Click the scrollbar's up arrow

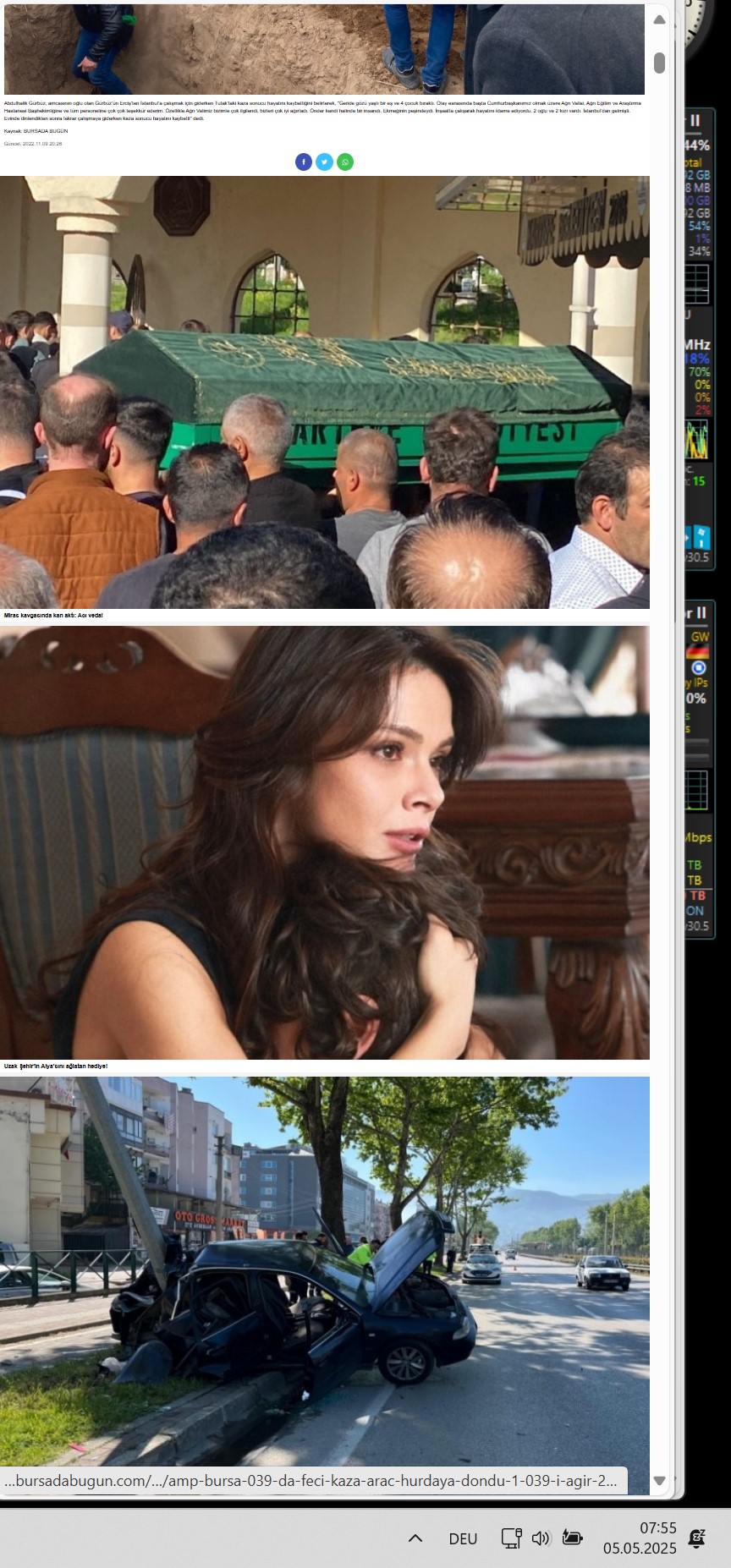(x=659, y=19)
